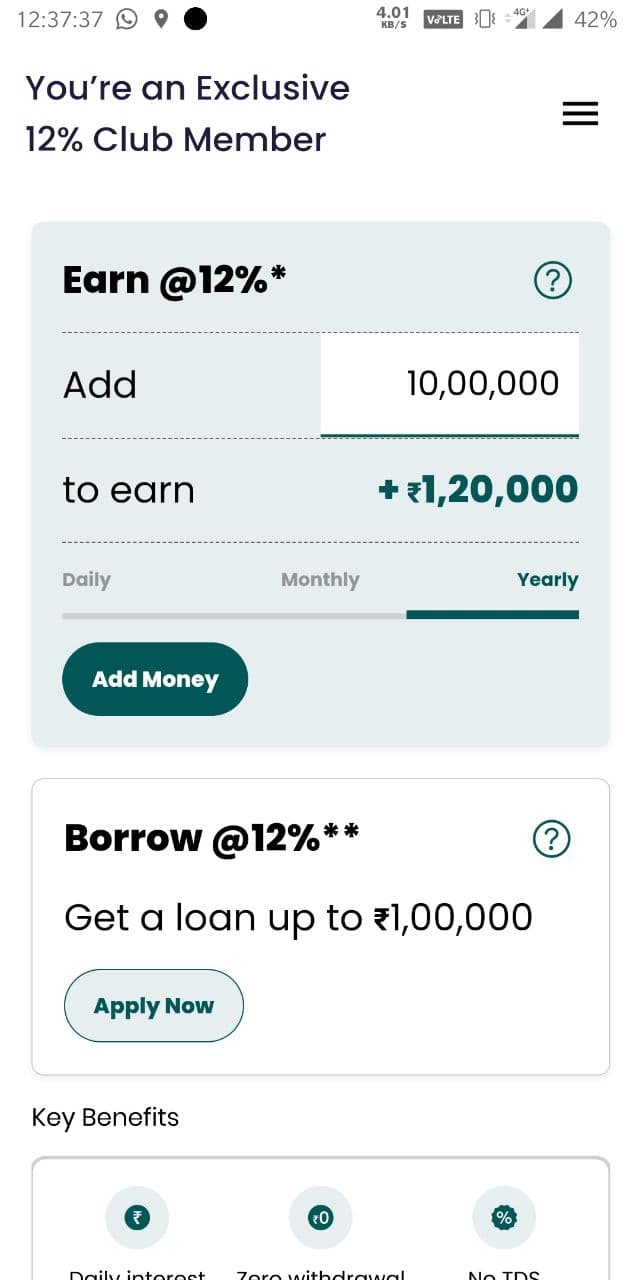Tap the Add Money button
The height and width of the screenshot is (1280, 640).
(x=155, y=679)
